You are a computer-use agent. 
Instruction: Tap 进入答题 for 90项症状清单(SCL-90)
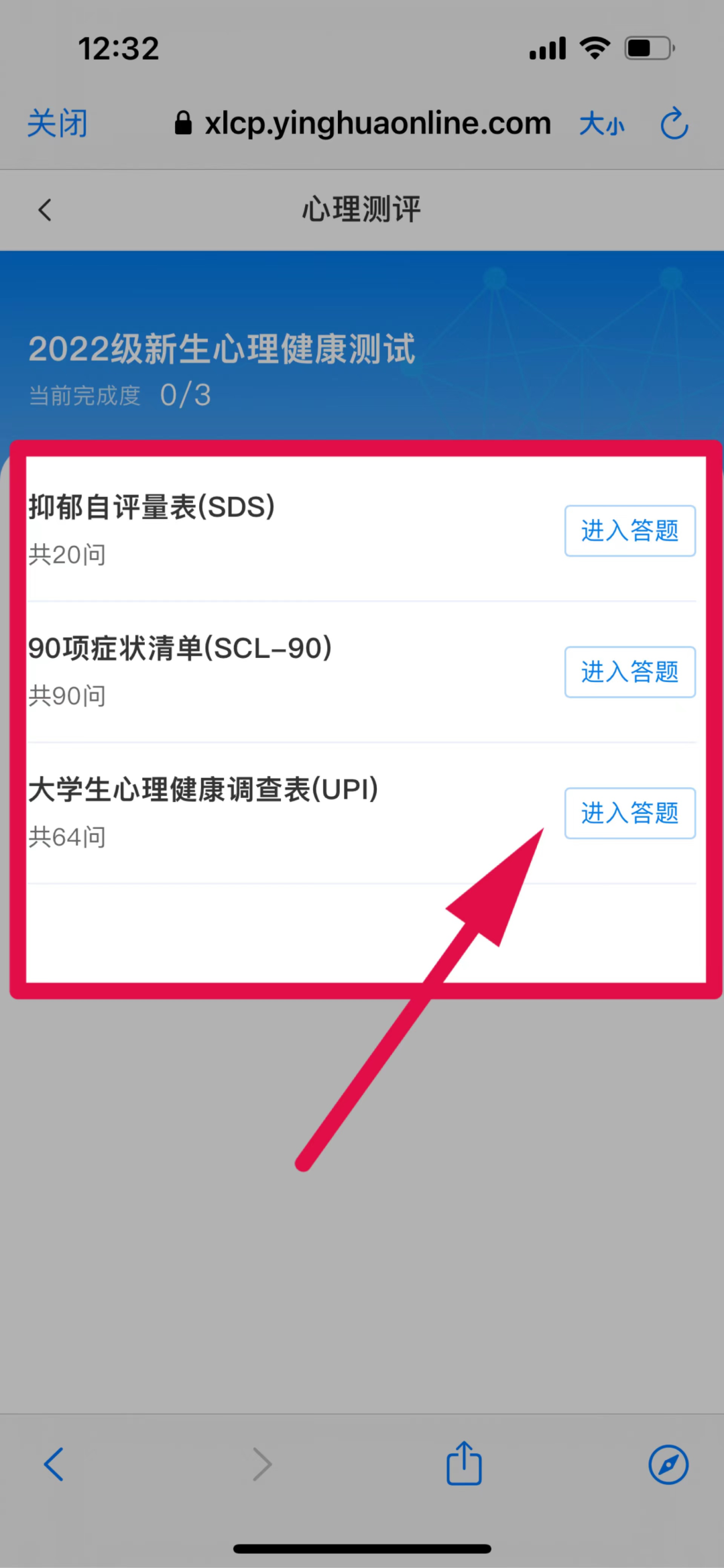point(629,671)
